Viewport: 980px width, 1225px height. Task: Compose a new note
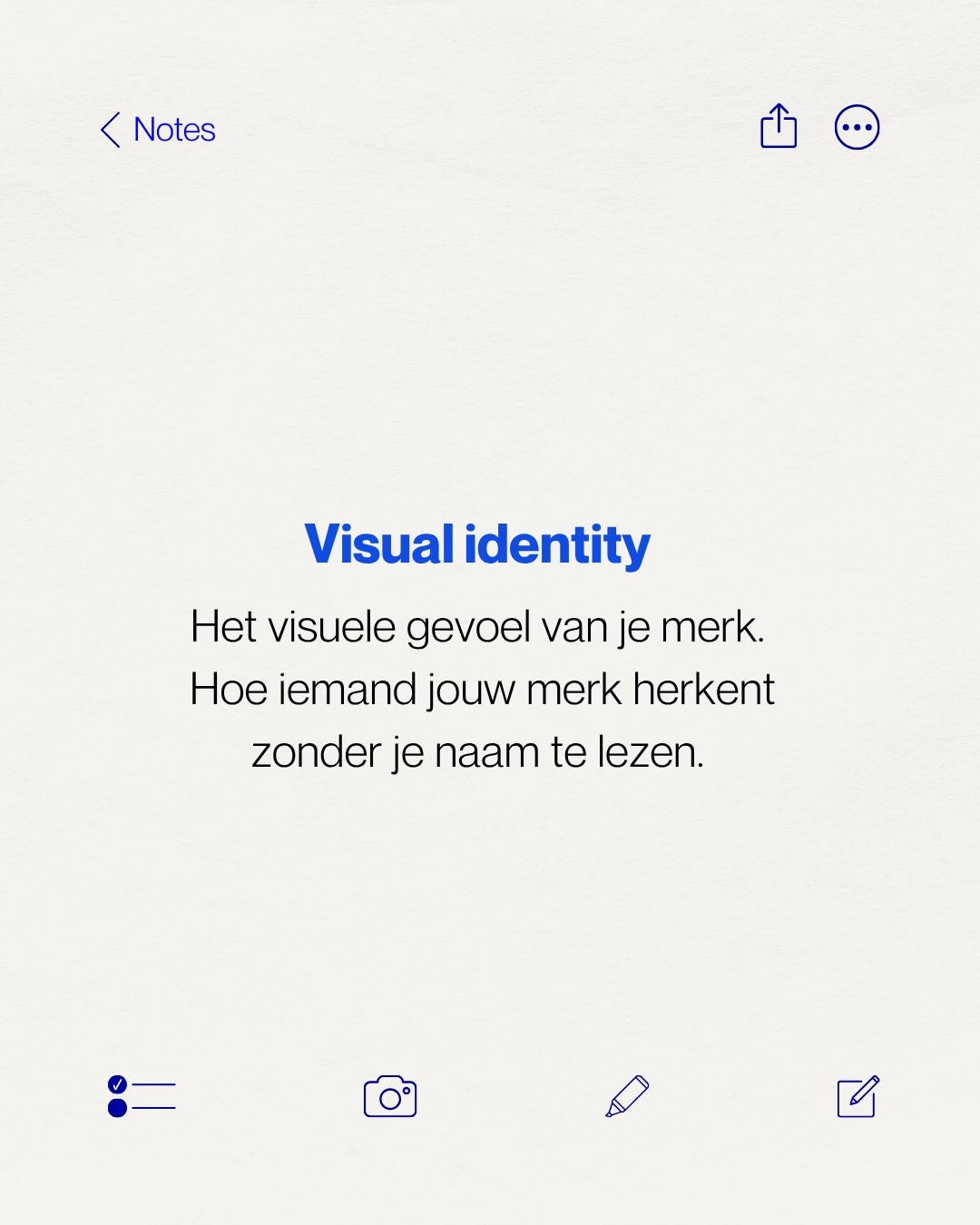tap(857, 1096)
